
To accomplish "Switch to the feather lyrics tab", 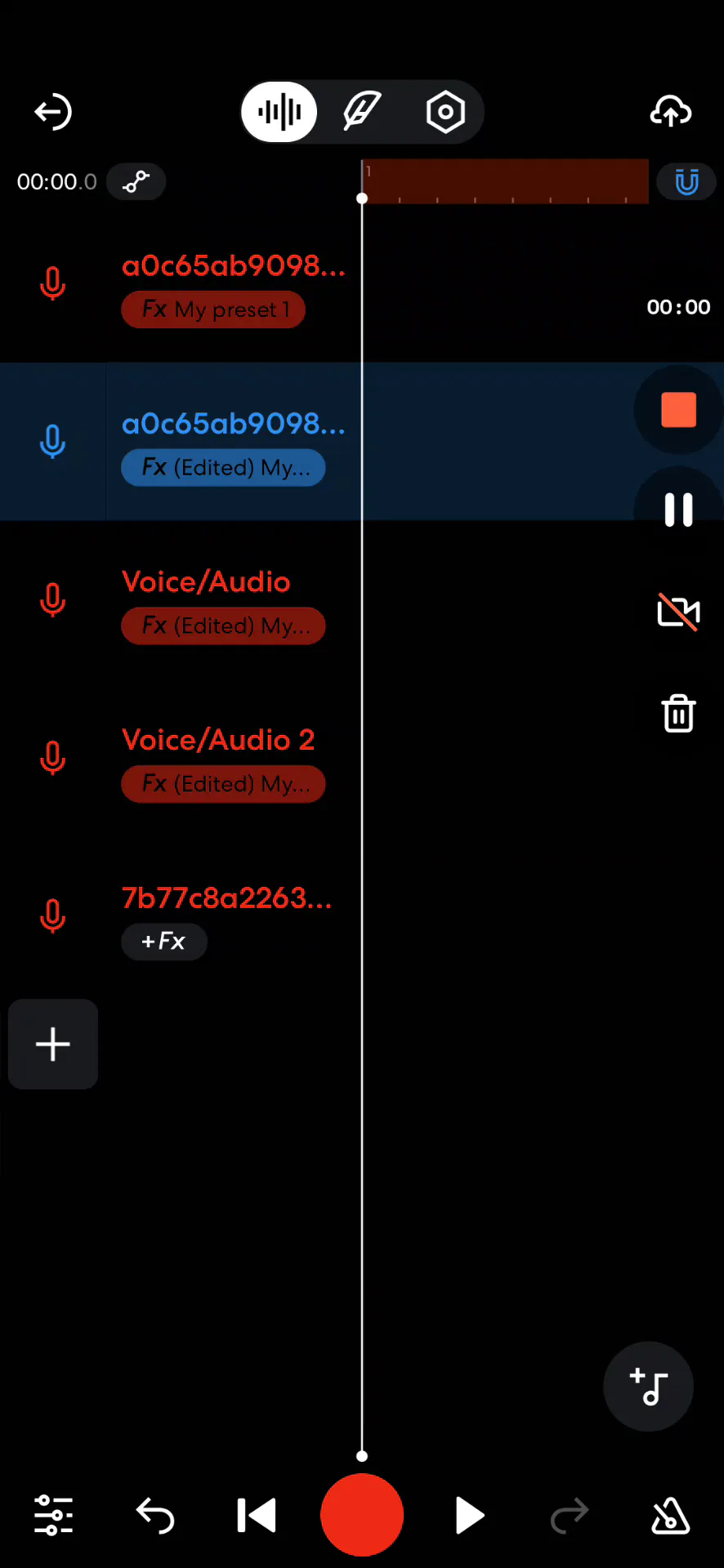I will (x=361, y=112).
